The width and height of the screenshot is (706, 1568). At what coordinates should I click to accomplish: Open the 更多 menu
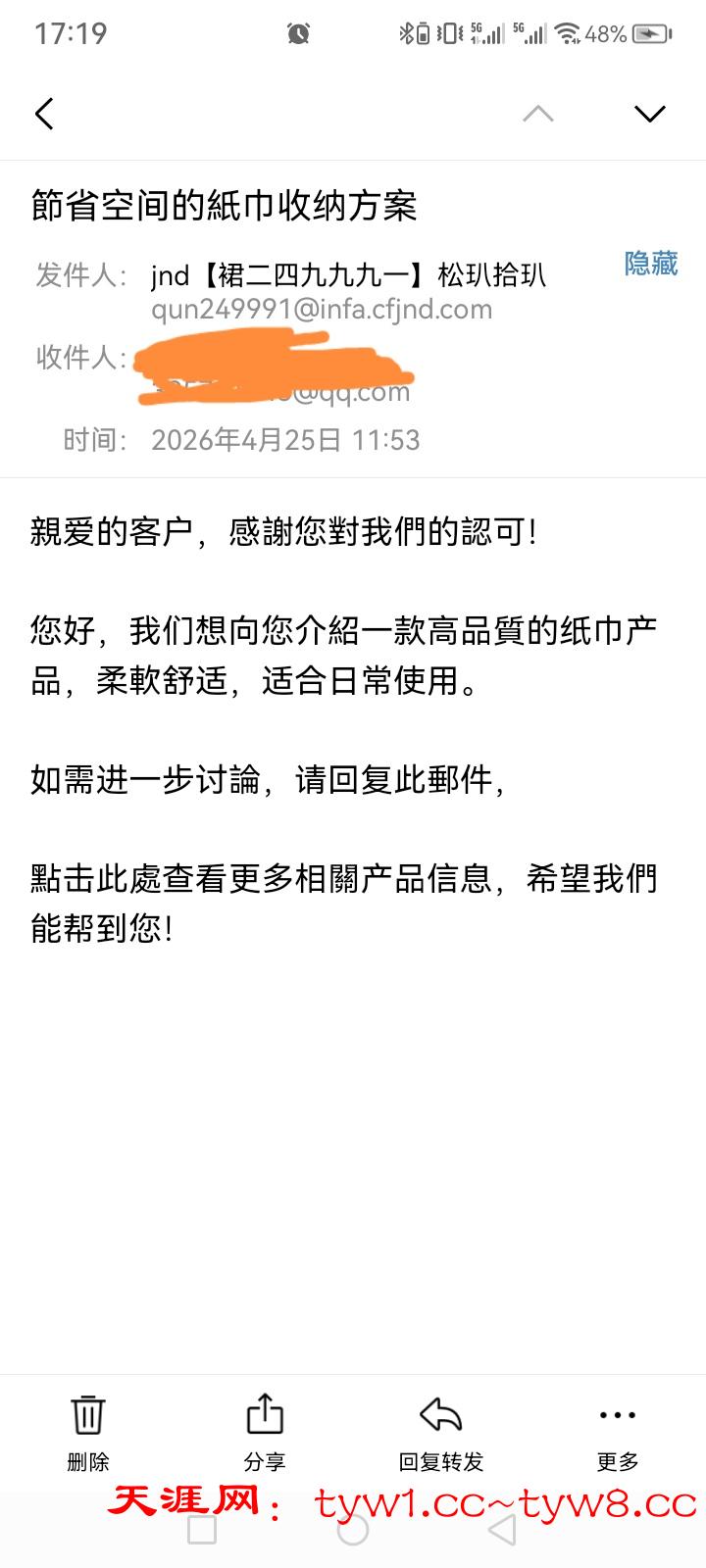pos(618,1431)
